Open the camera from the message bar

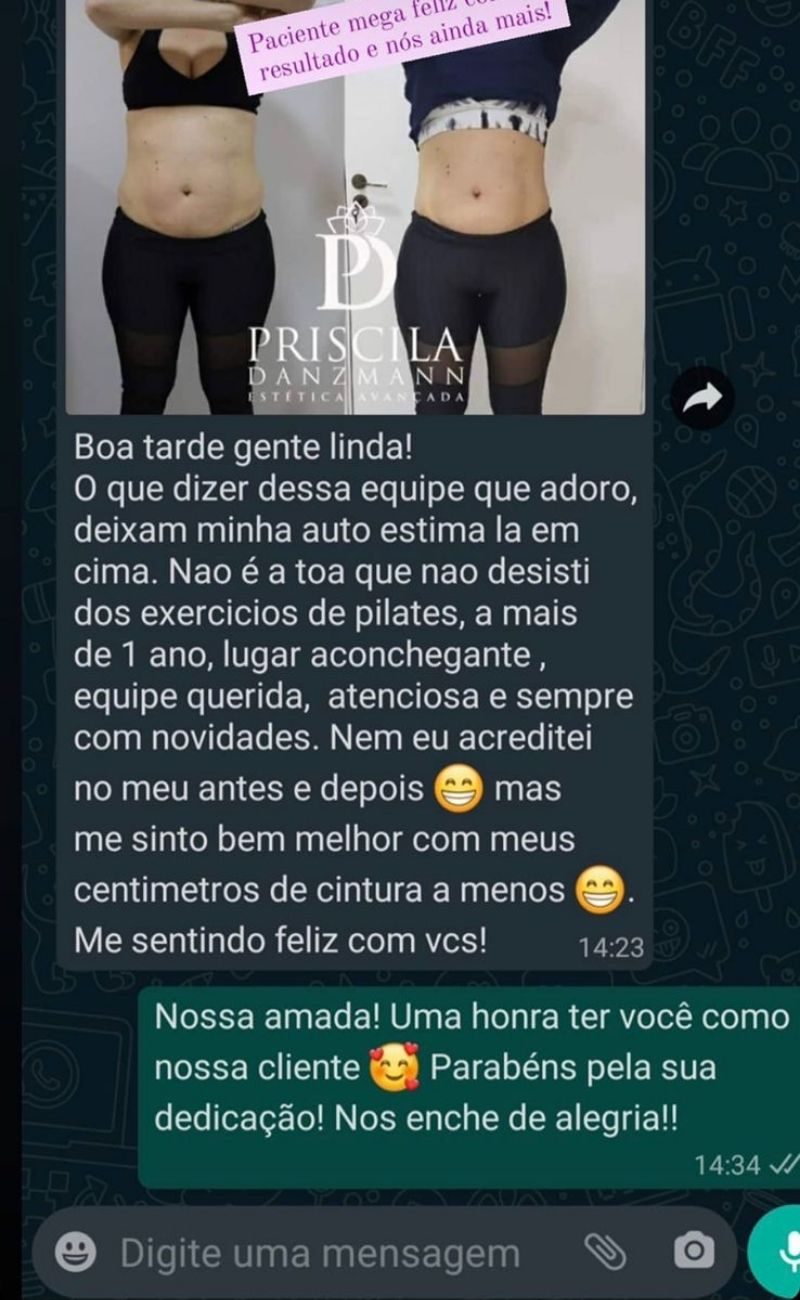pos(694,1251)
